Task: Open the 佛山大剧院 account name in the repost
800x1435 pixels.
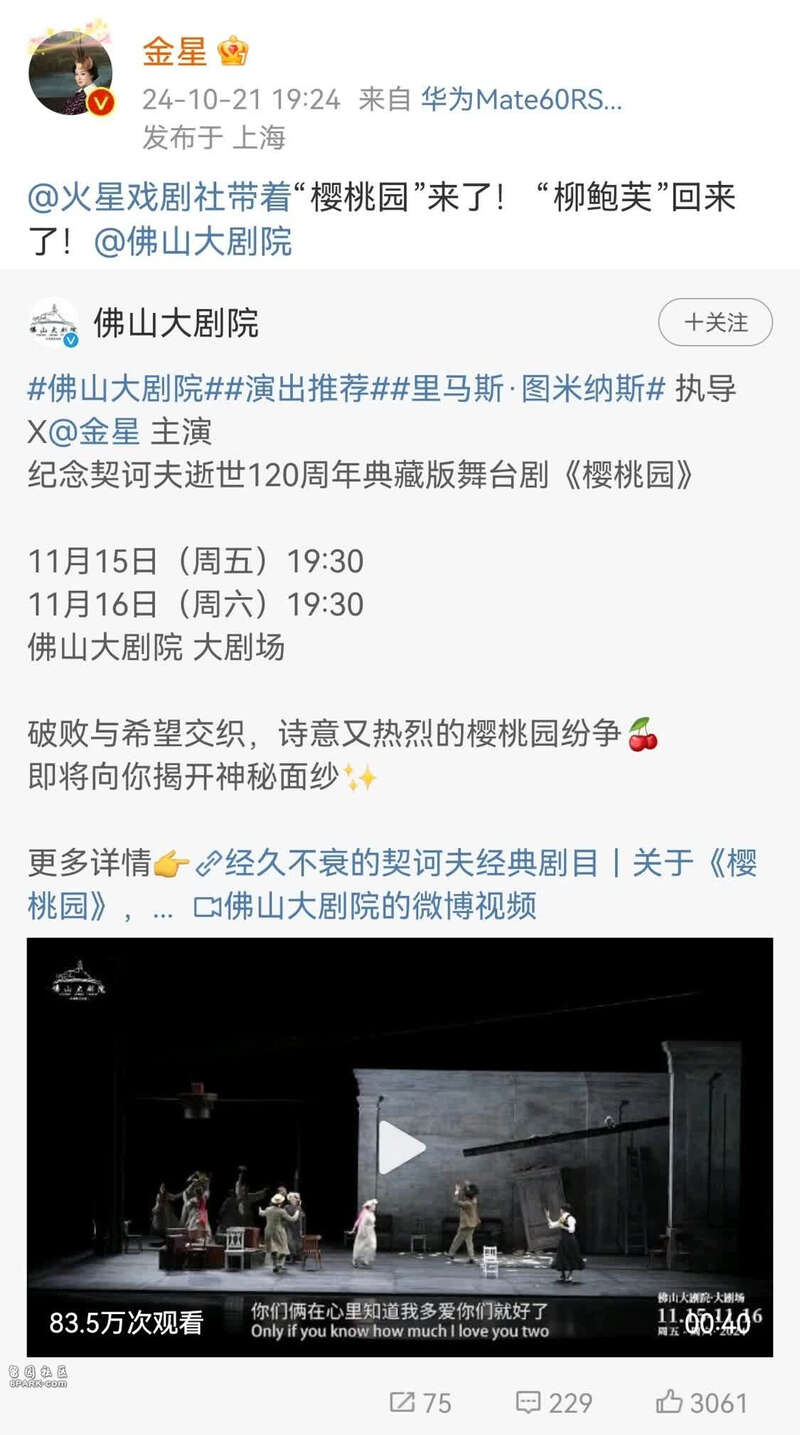Action: [x=176, y=323]
